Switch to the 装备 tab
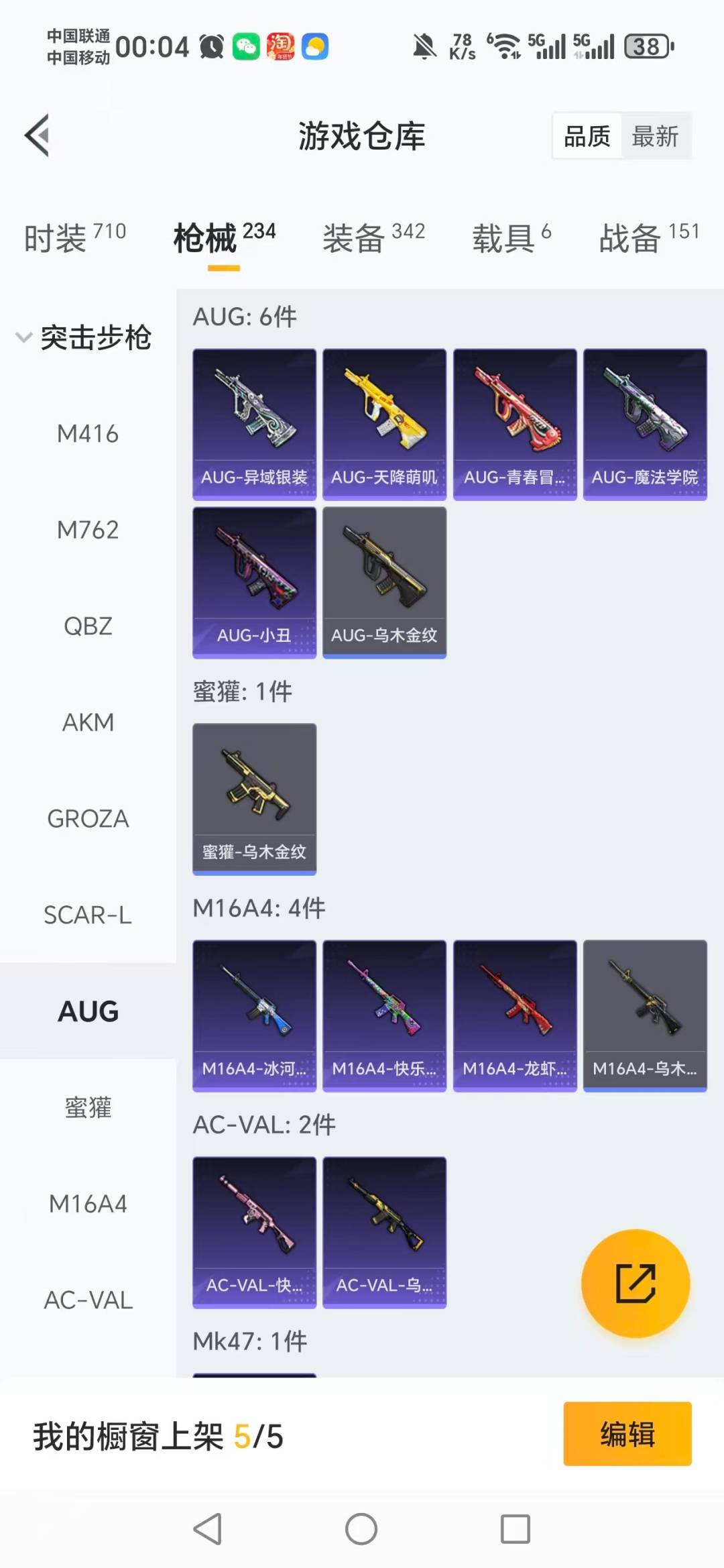The width and height of the screenshot is (724, 1568). (373, 238)
